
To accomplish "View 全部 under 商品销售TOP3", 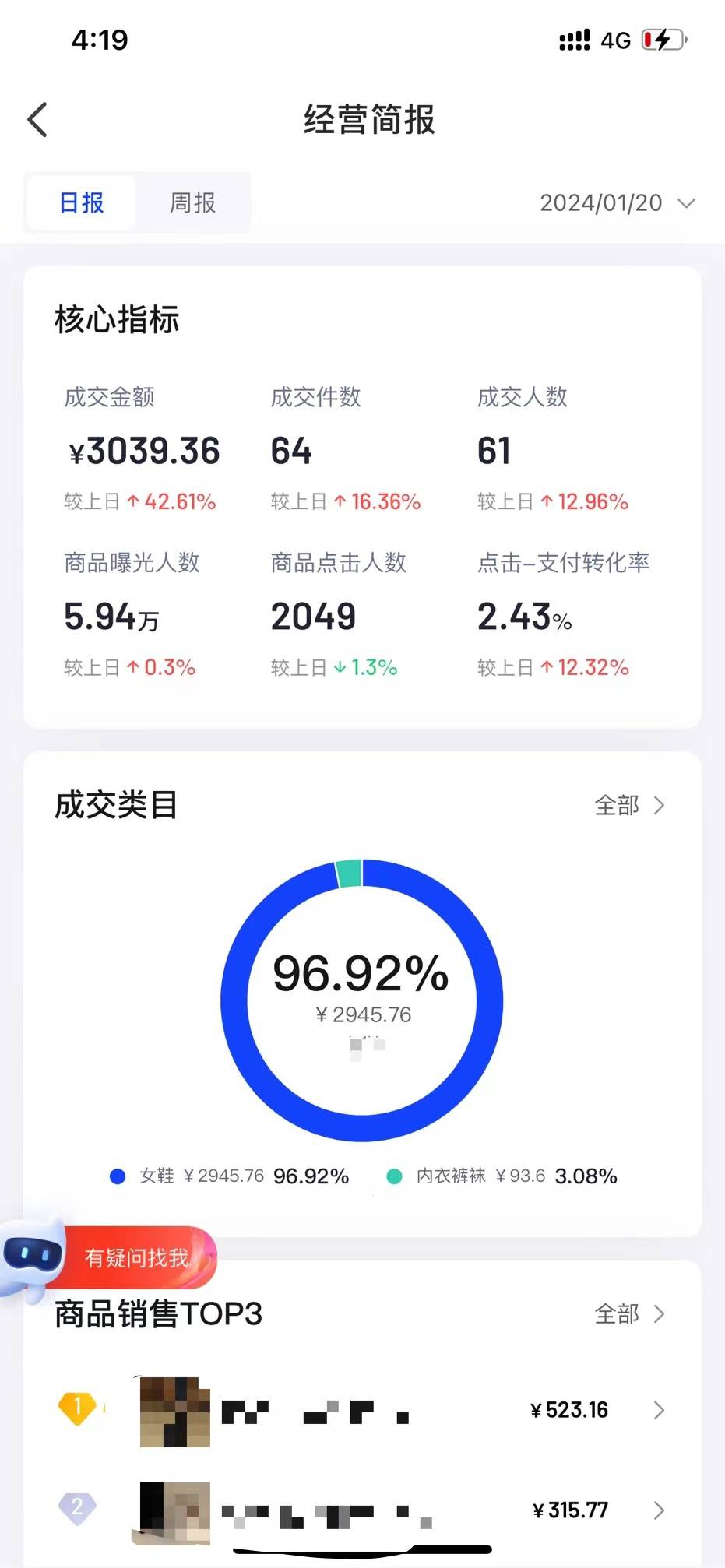I will pos(629,1314).
